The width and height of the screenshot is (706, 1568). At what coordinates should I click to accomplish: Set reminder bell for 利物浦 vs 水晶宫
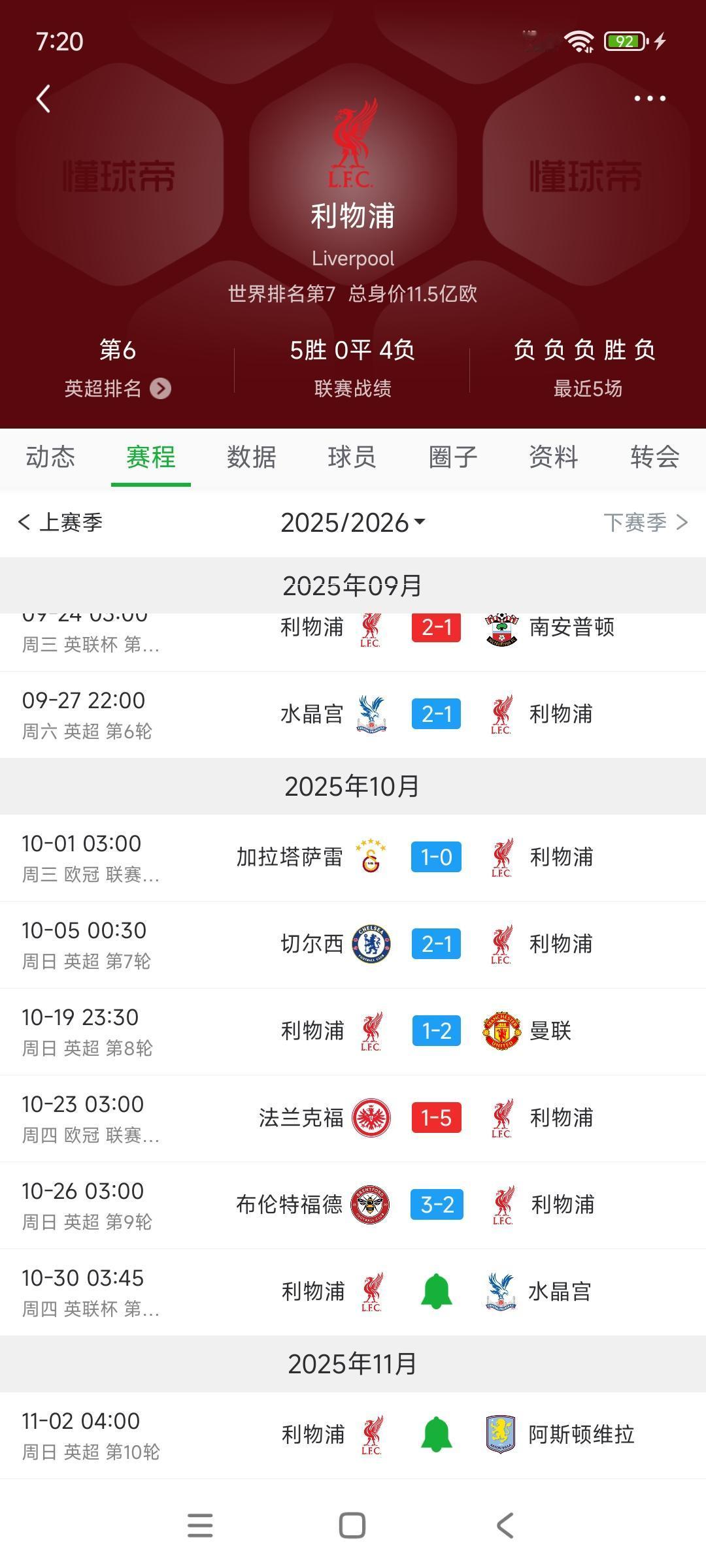[436, 1292]
